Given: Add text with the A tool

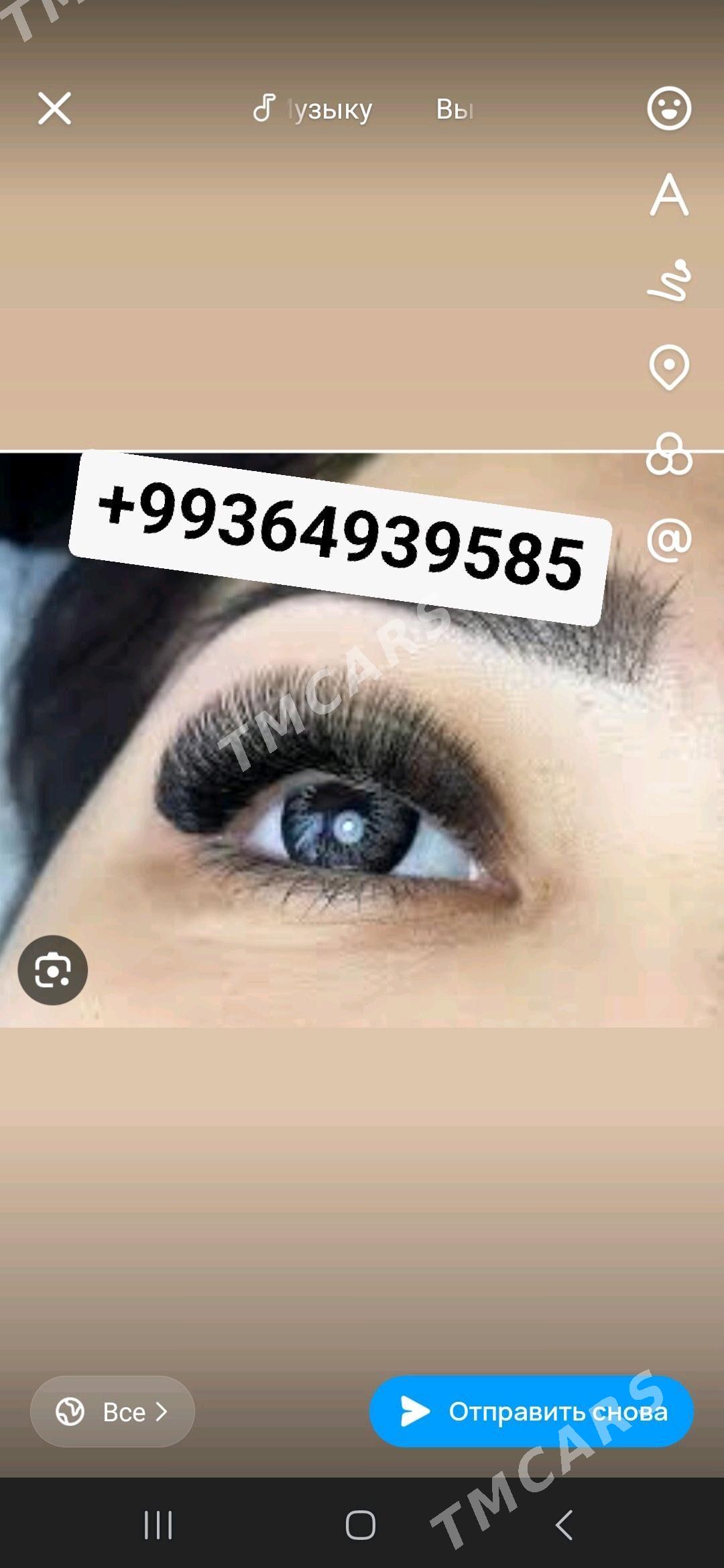Looking at the screenshot, I should click(669, 195).
